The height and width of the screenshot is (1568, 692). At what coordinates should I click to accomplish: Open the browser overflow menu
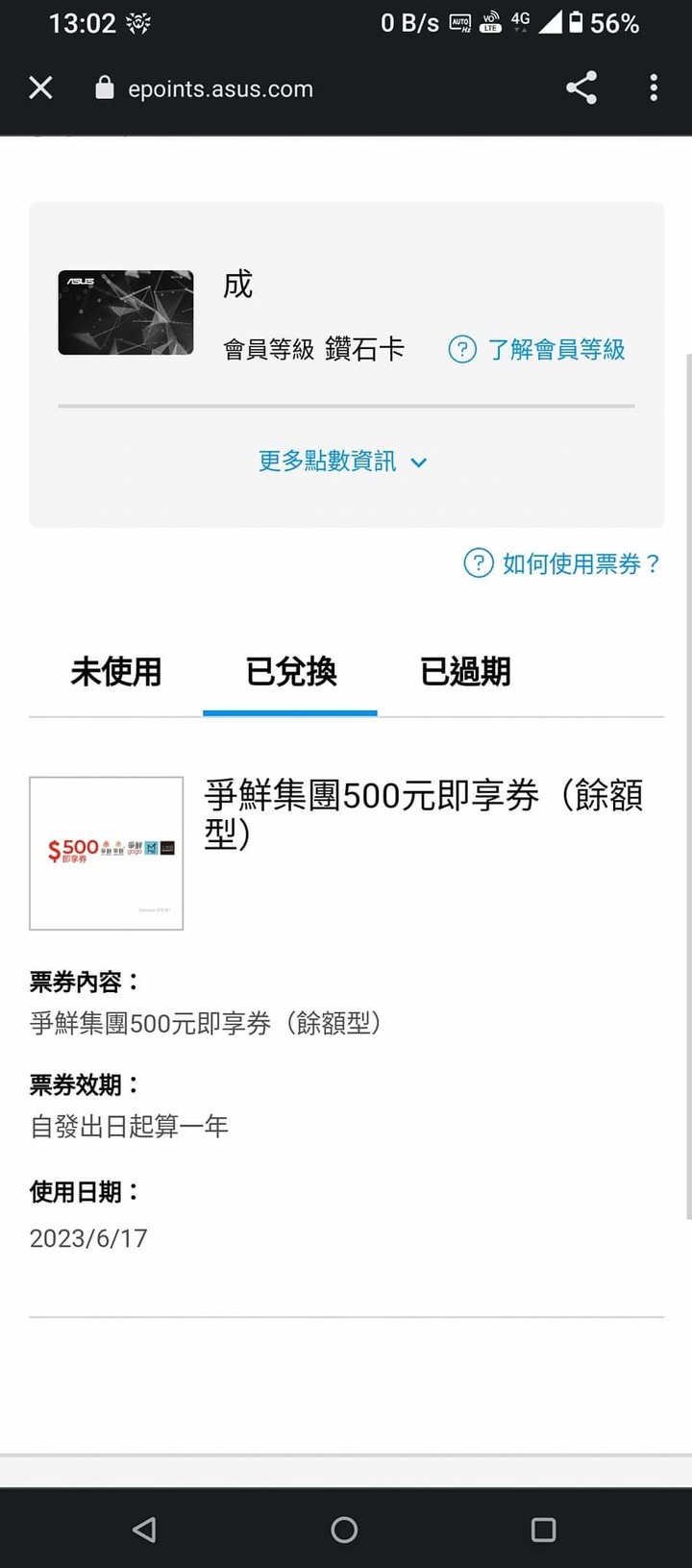click(654, 88)
